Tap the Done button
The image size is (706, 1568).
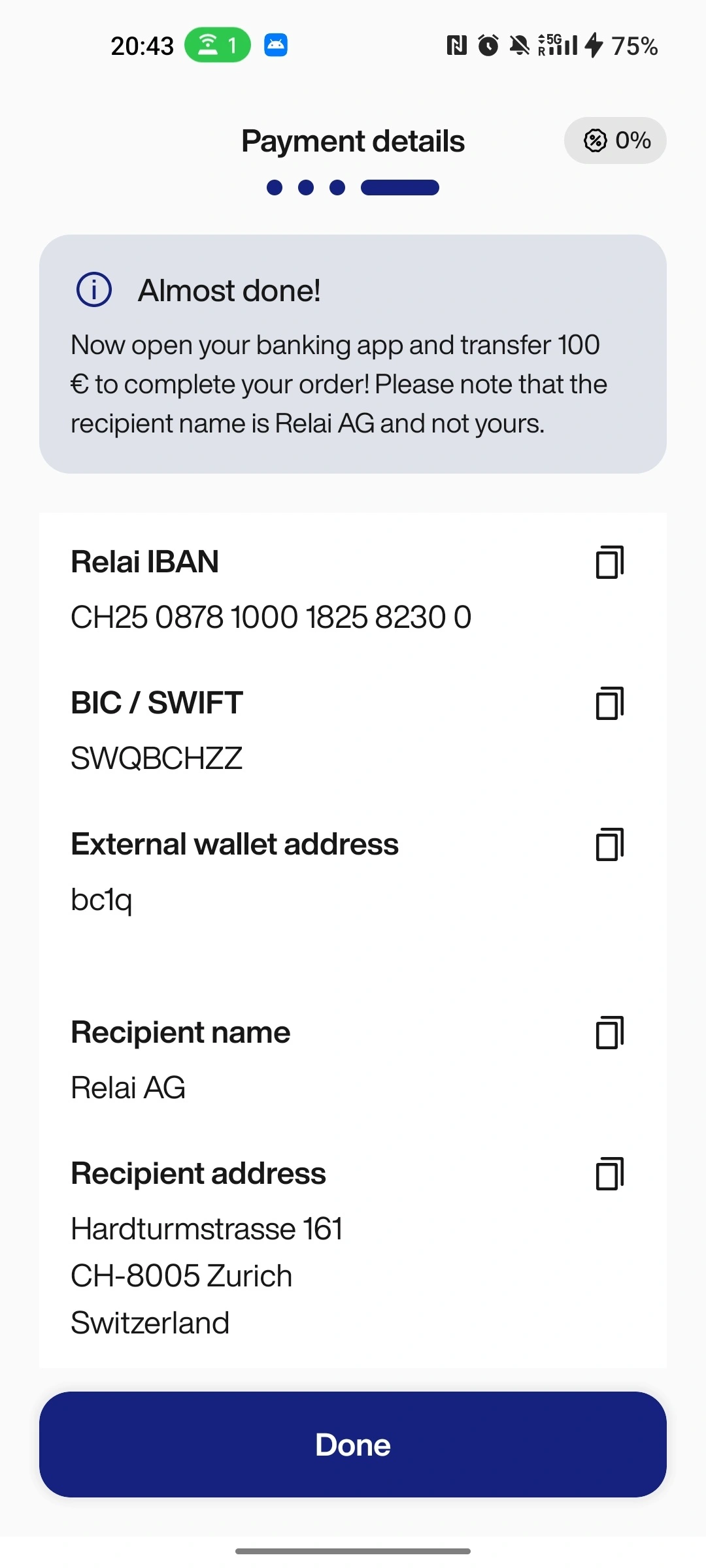(353, 1445)
